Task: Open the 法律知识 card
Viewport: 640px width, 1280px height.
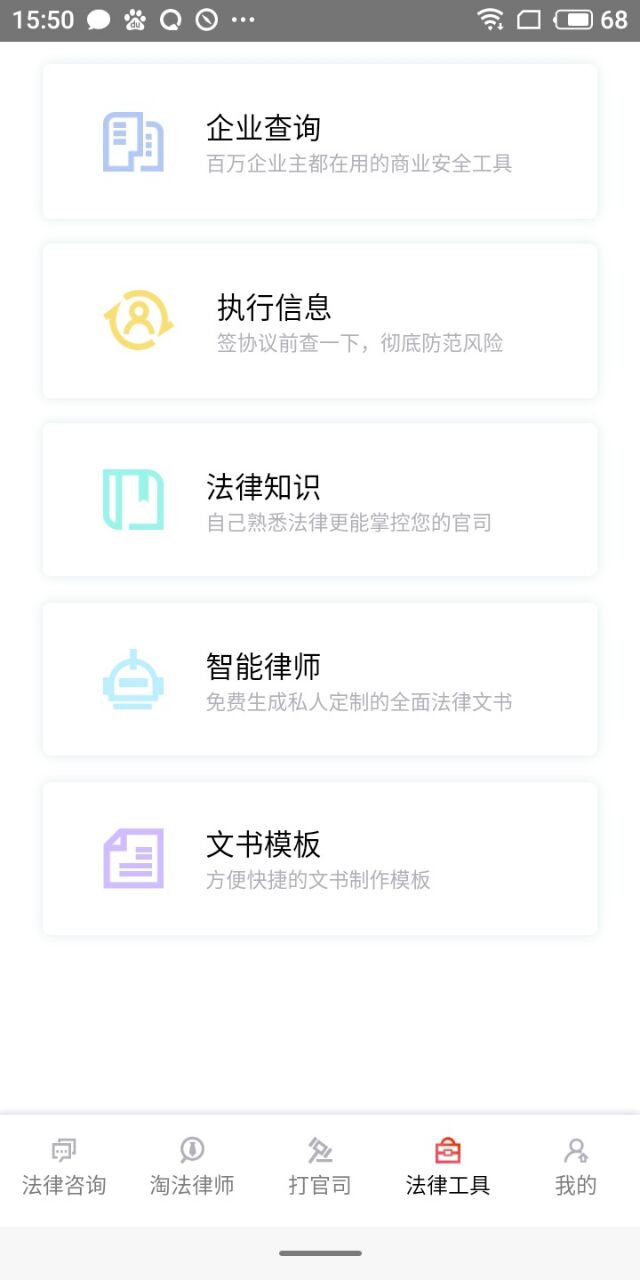Action: coord(320,500)
